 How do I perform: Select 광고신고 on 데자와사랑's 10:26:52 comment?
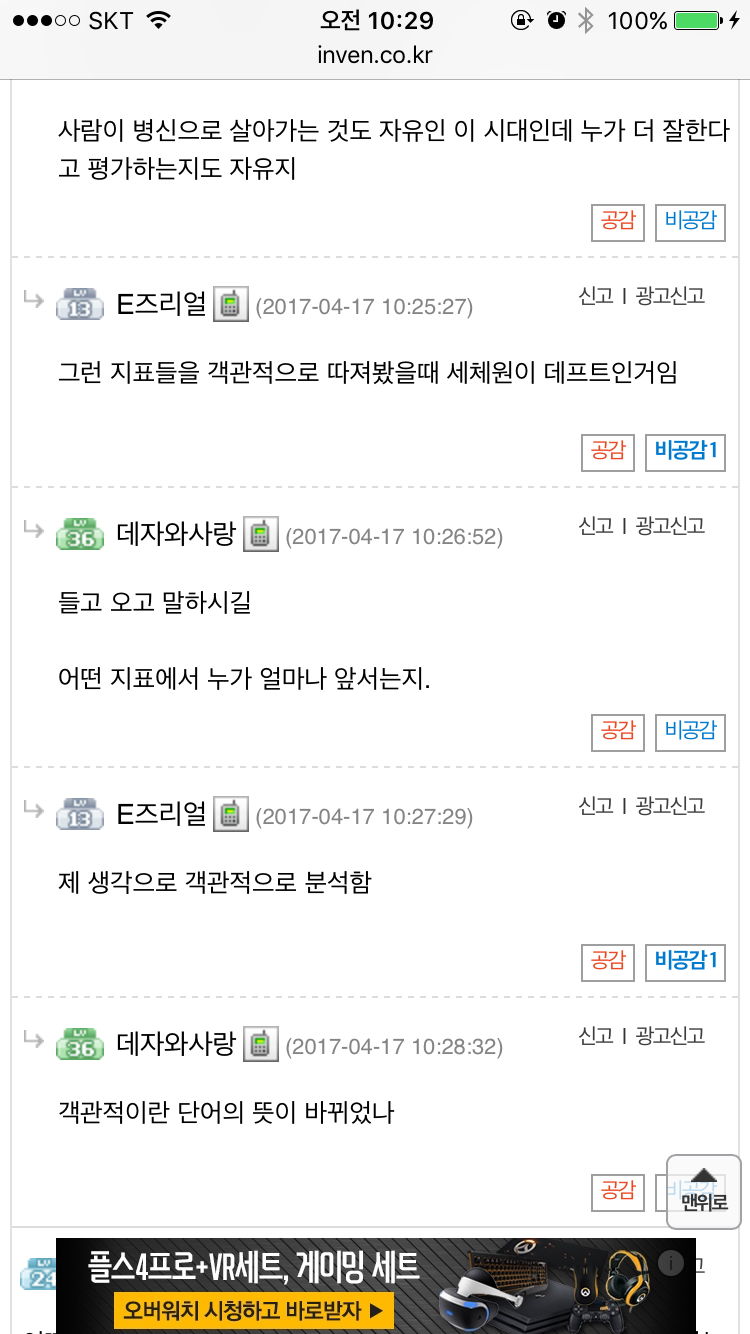pos(670,526)
